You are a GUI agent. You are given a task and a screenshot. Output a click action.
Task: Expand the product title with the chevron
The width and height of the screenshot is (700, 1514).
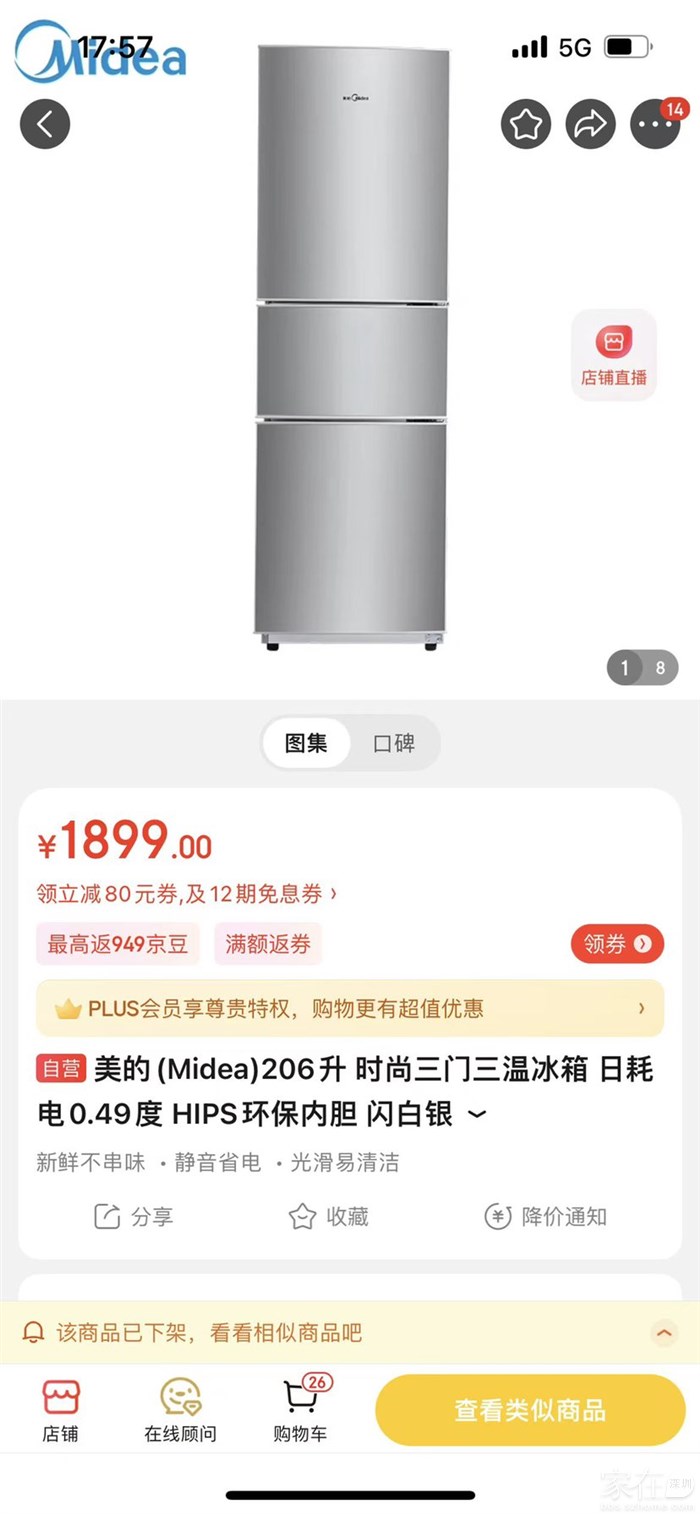[477, 1114]
